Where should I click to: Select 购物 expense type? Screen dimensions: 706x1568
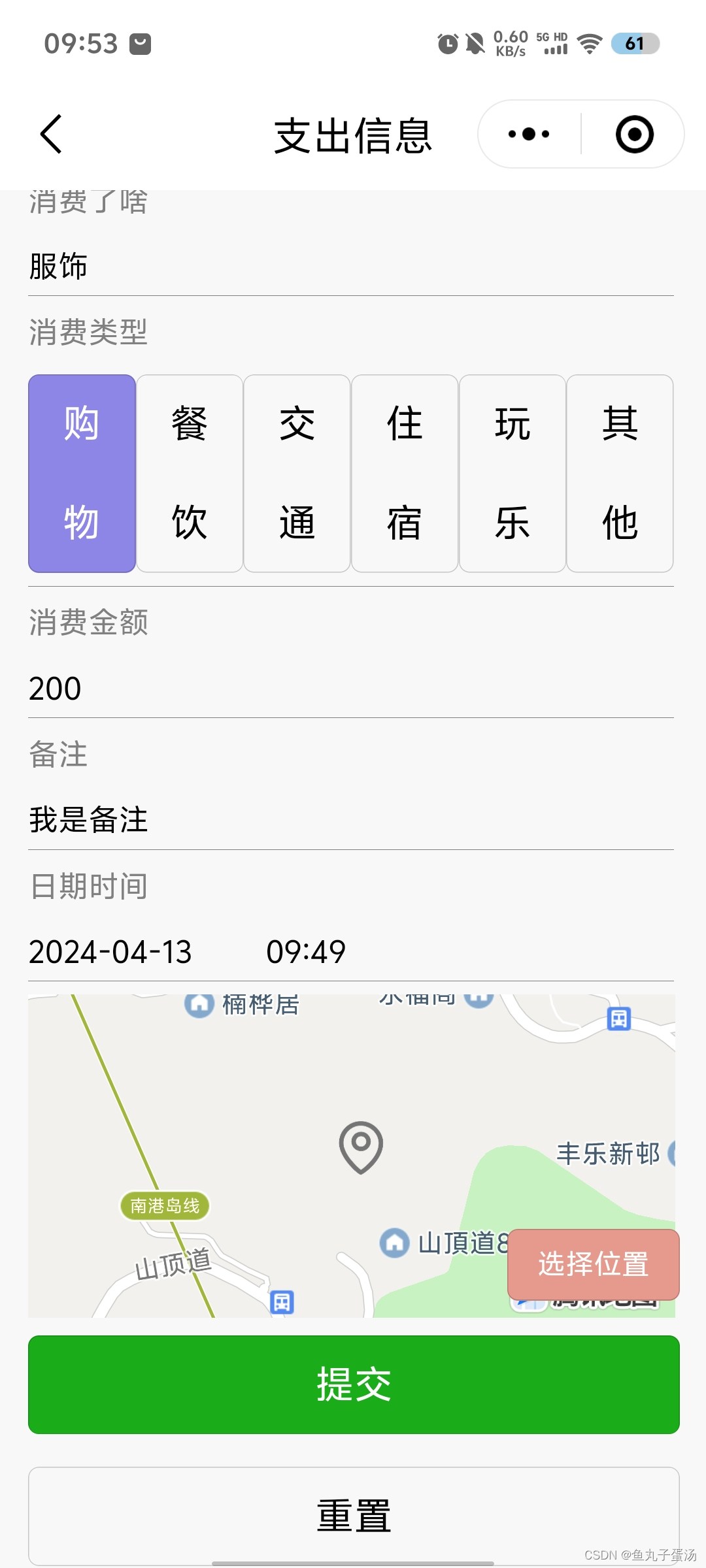[x=82, y=474]
